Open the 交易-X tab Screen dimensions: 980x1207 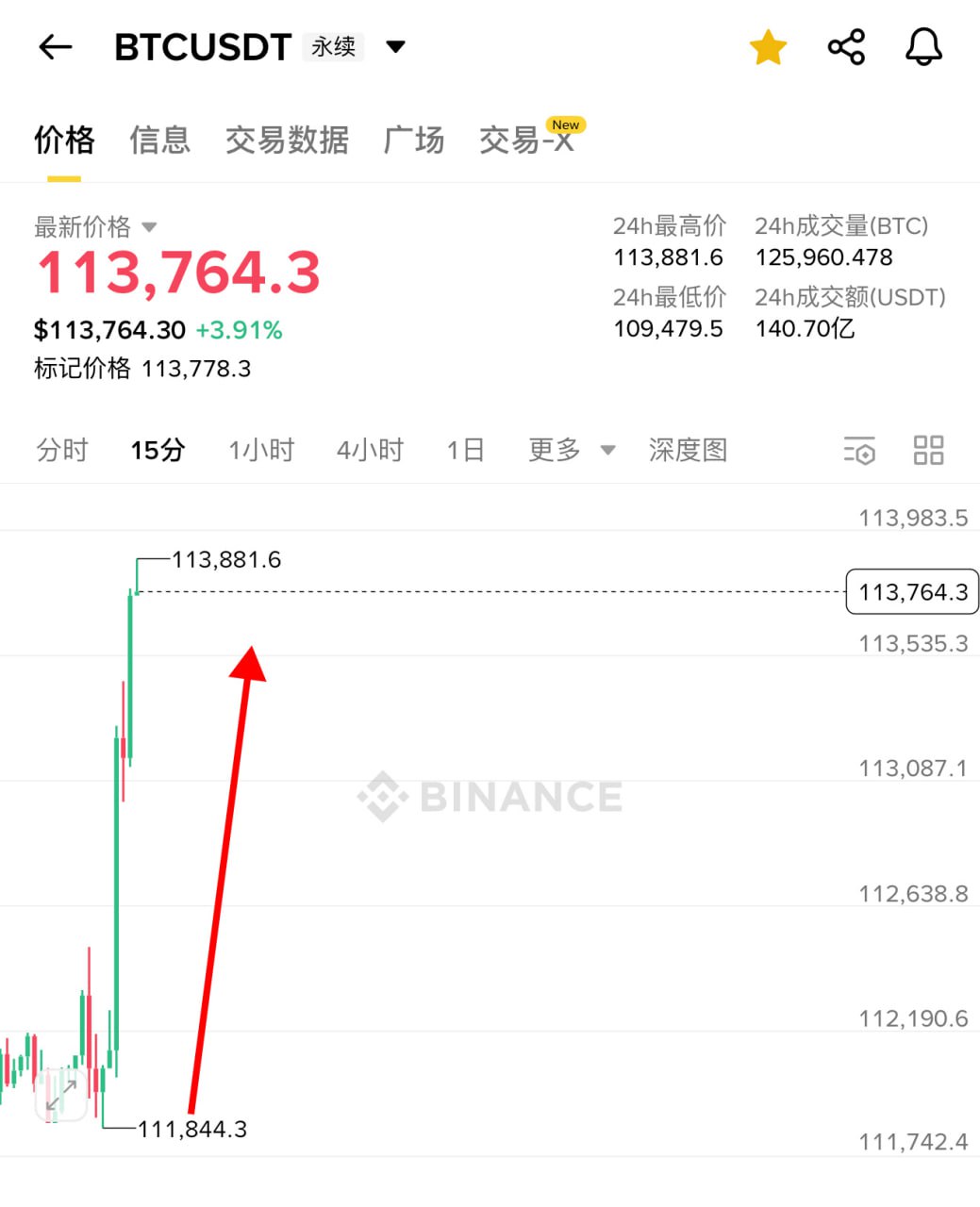point(526,140)
